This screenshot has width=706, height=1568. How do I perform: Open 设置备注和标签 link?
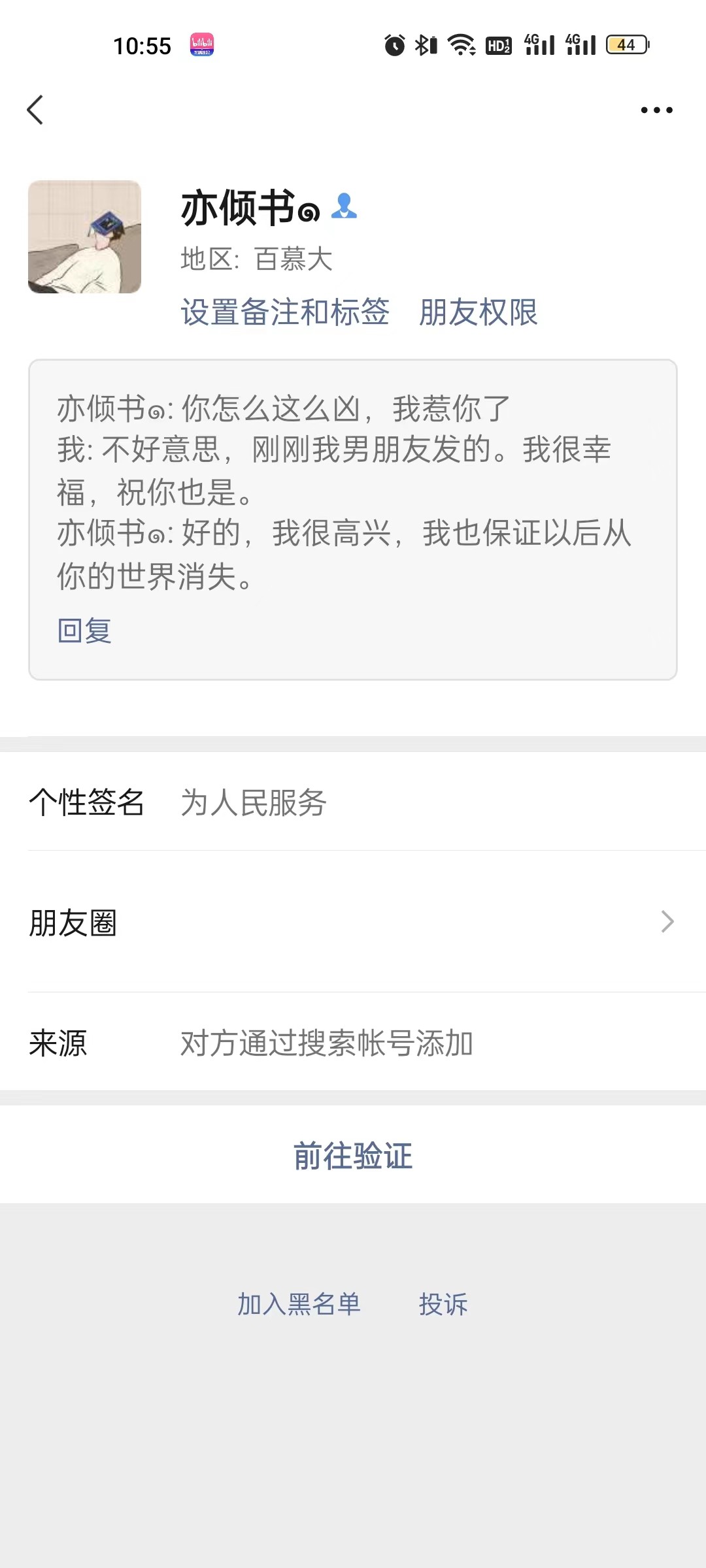tap(285, 312)
